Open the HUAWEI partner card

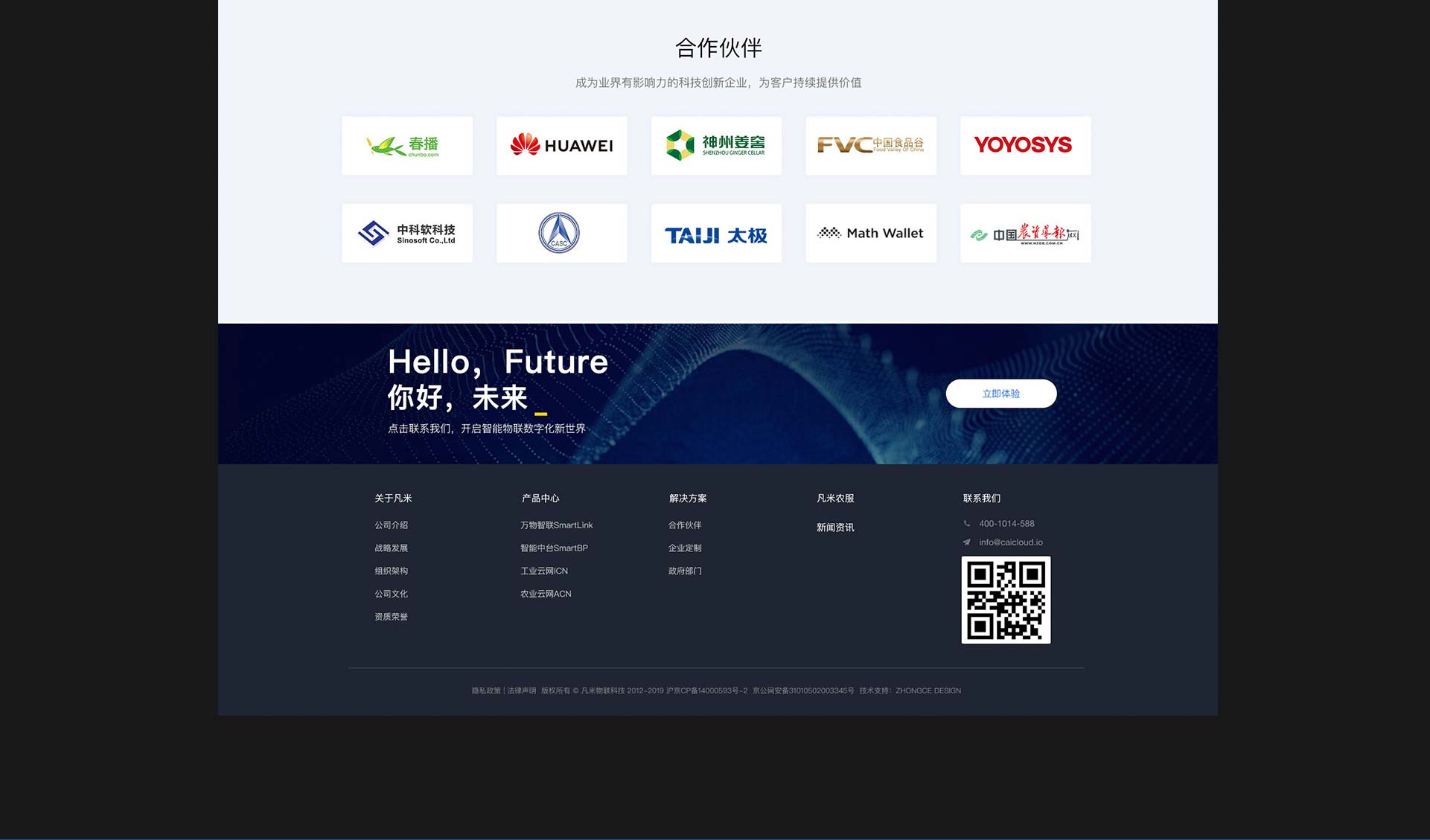click(561, 146)
